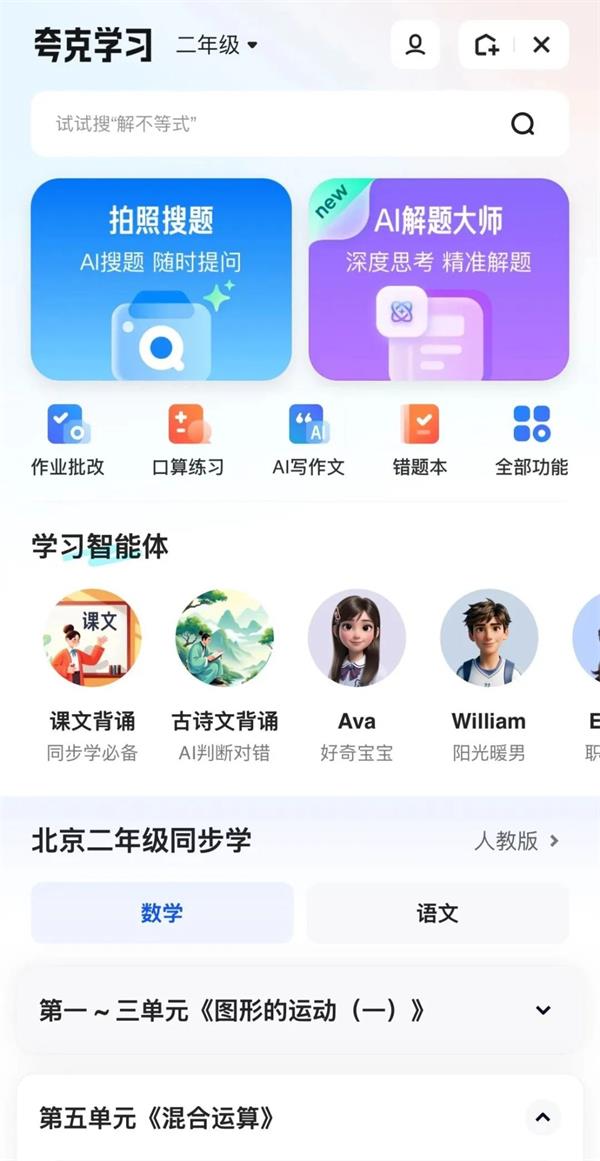Open the AI解题大师 card
The height and width of the screenshot is (1161, 600).
(439, 279)
